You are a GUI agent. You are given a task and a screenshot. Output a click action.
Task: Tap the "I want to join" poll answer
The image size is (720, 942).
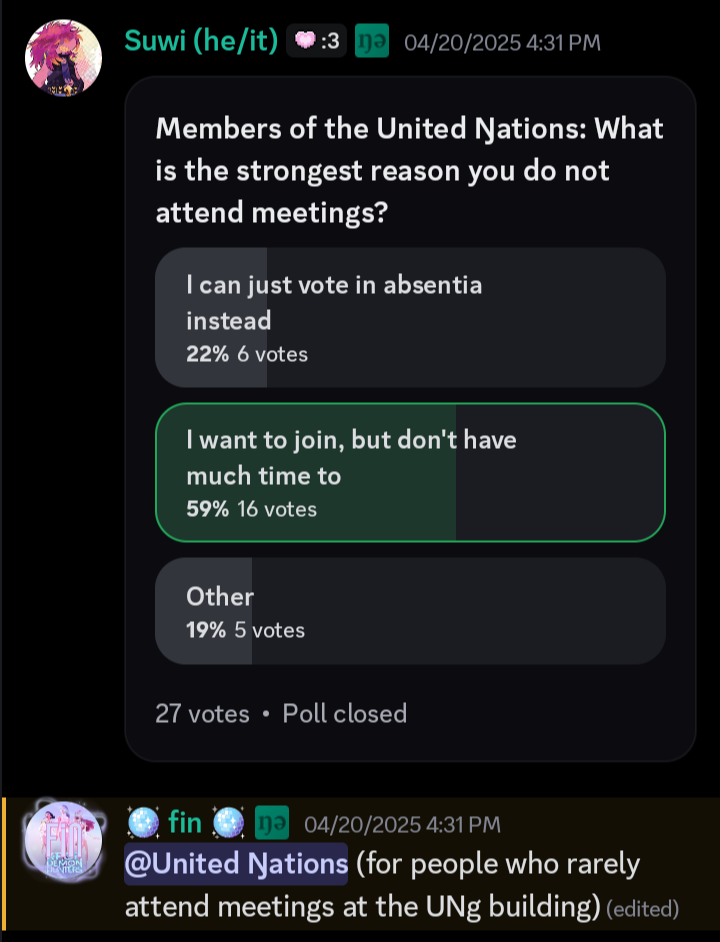410,472
